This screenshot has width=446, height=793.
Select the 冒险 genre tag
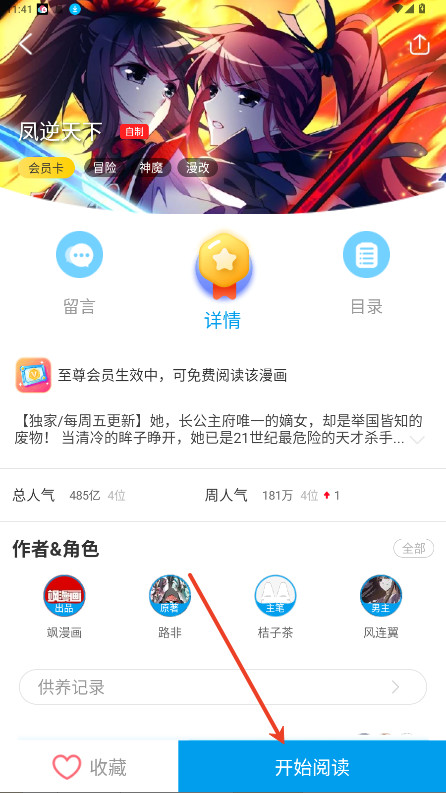click(105, 168)
